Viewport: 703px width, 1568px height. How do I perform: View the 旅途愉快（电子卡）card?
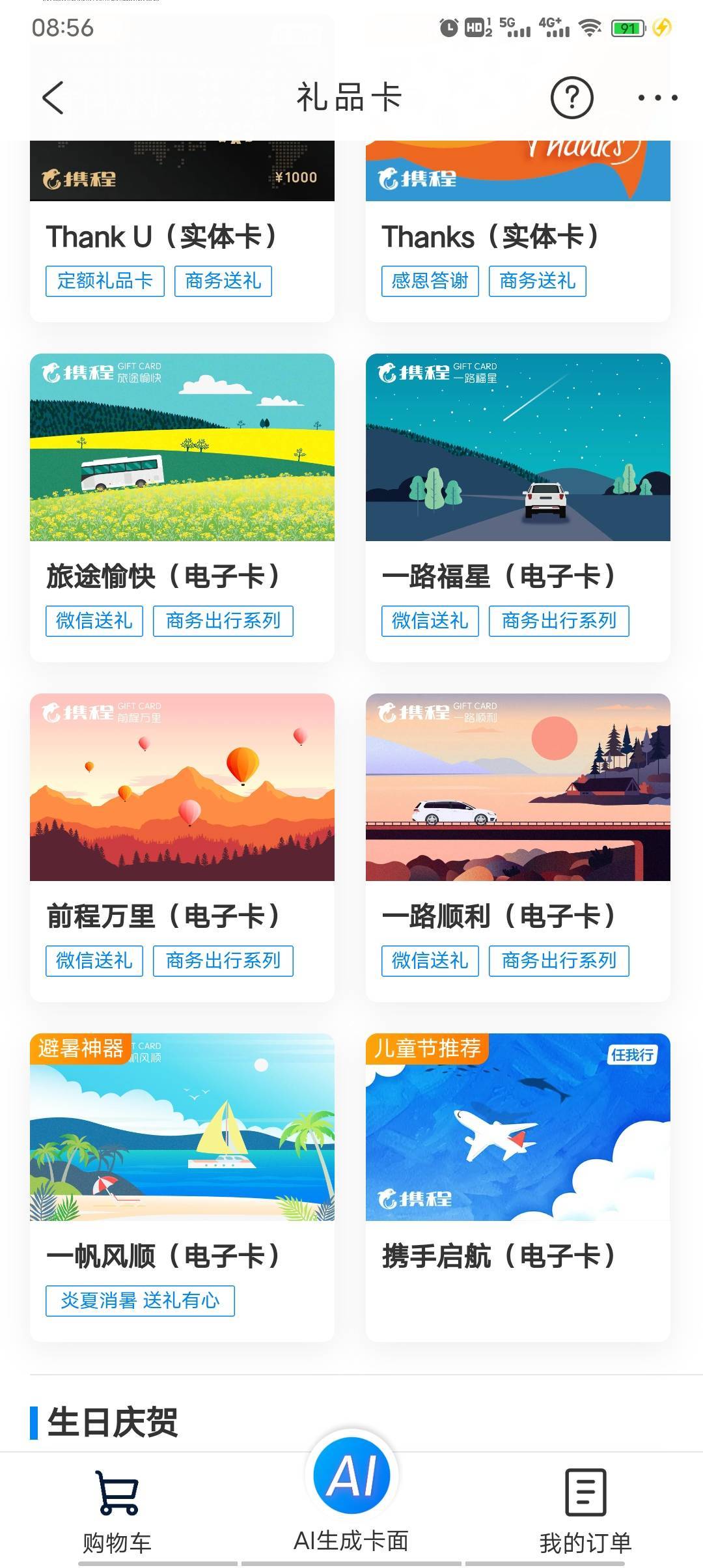(x=182, y=448)
